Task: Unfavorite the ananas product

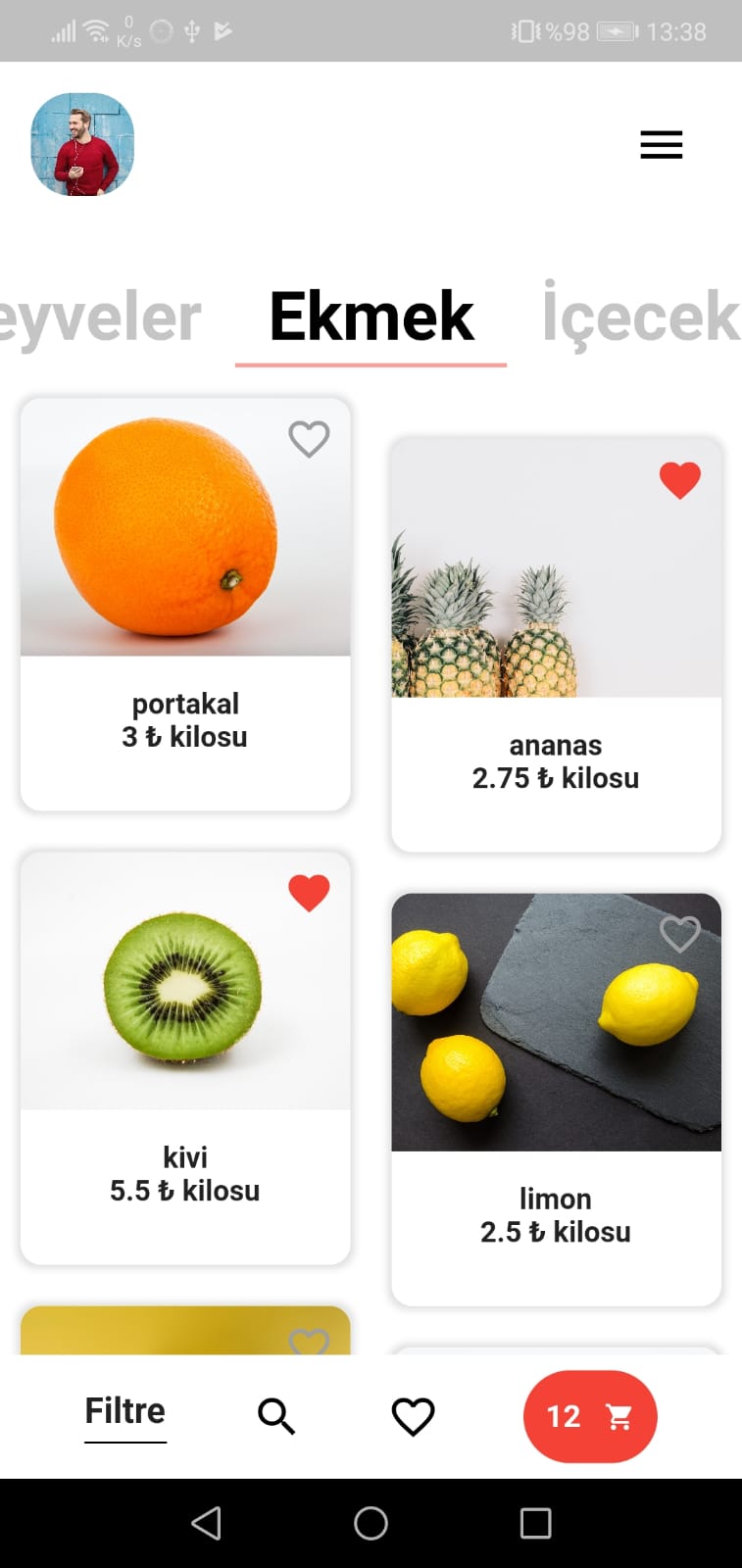Action: [680, 479]
